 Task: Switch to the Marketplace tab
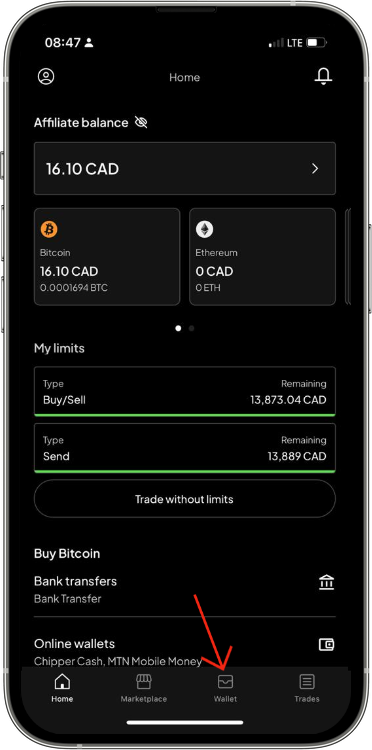click(x=143, y=688)
